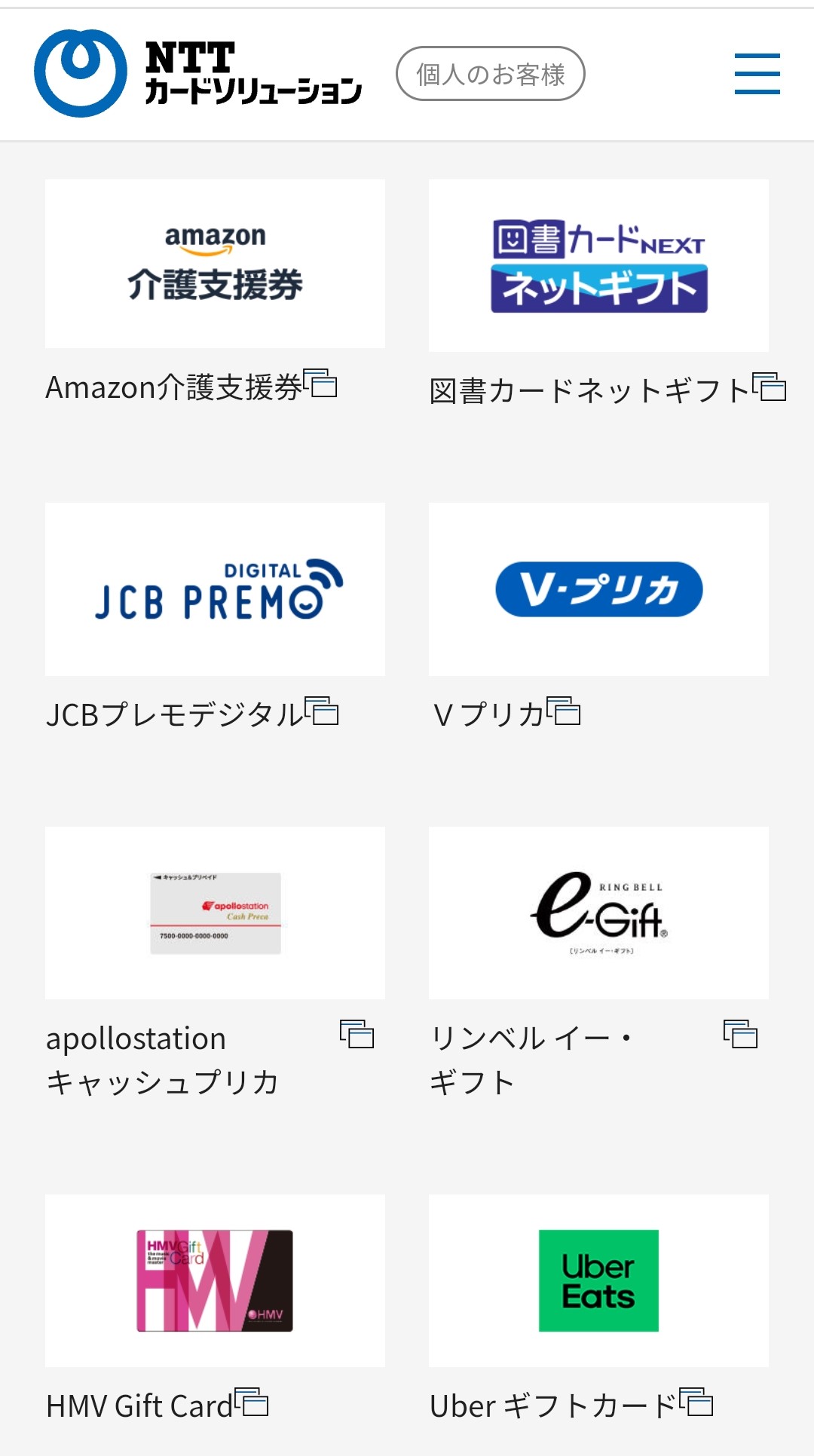This screenshot has width=814, height=1456.
Task: View the リンベル イー・ギフト card
Action: [598, 913]
